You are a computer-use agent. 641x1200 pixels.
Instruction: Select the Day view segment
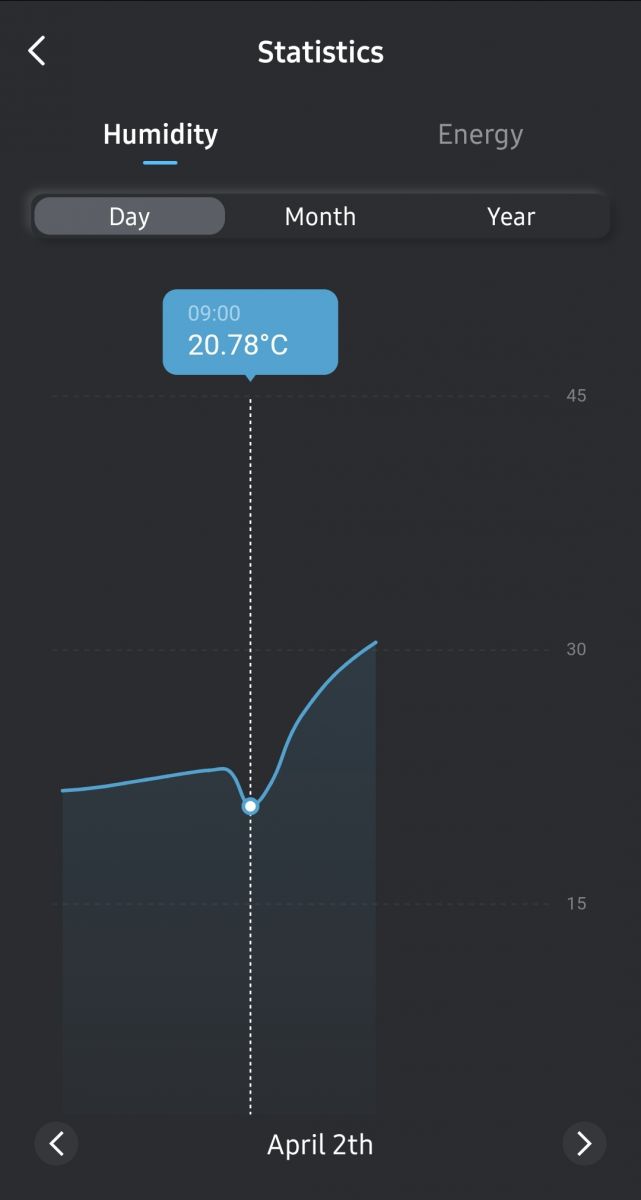tap(129, 216)
